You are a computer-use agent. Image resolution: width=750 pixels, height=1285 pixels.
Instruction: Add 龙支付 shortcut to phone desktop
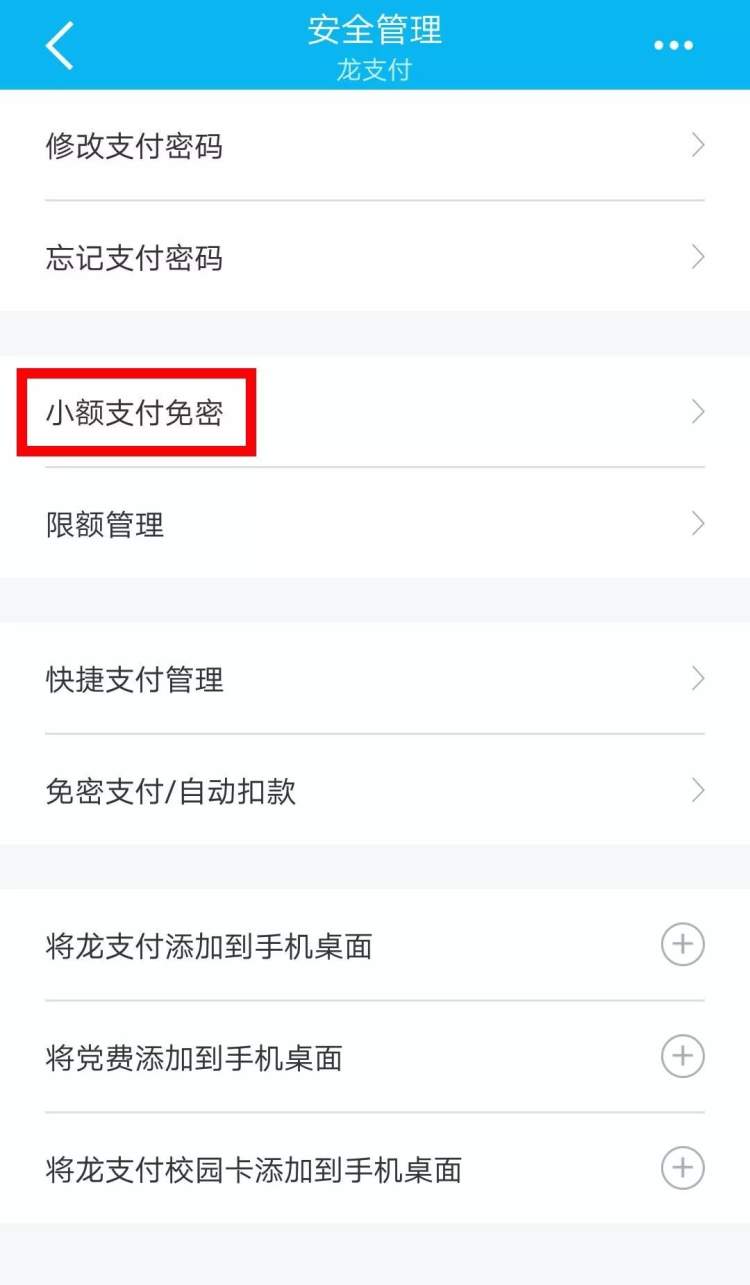click(683, 945)
